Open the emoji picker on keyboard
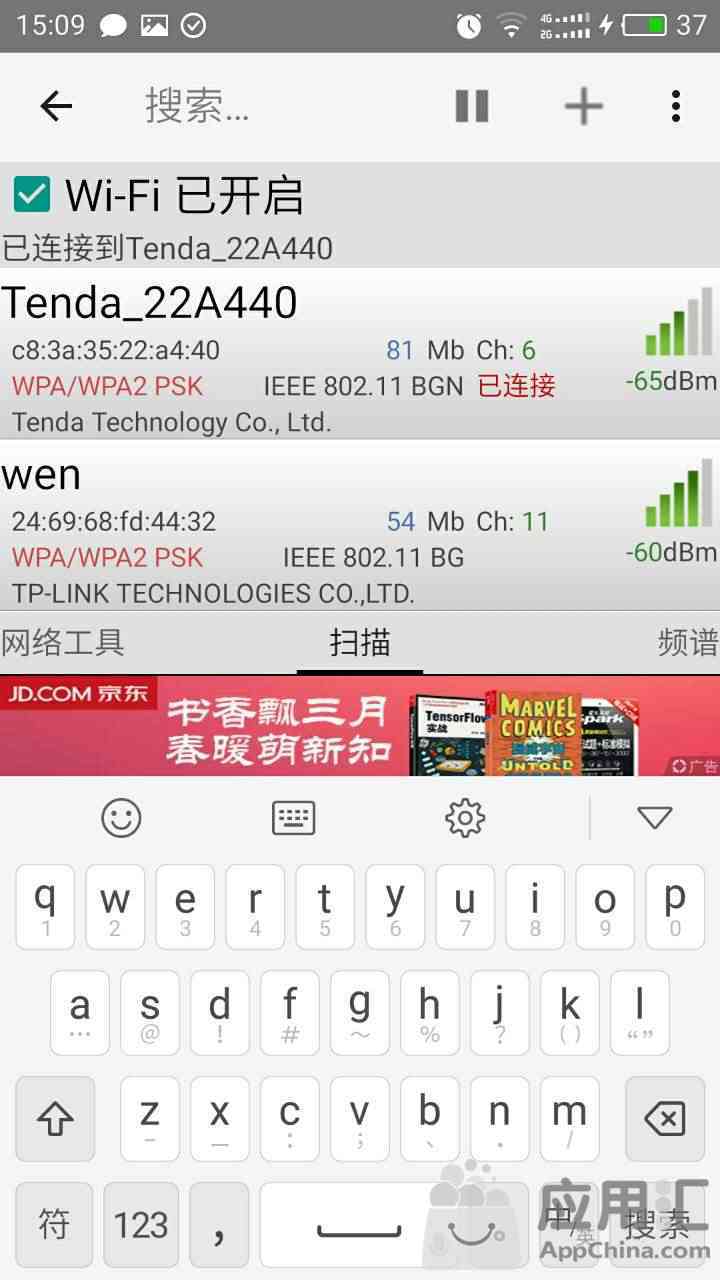Viewport: 720px width, 1280px height. pos(121,819)
